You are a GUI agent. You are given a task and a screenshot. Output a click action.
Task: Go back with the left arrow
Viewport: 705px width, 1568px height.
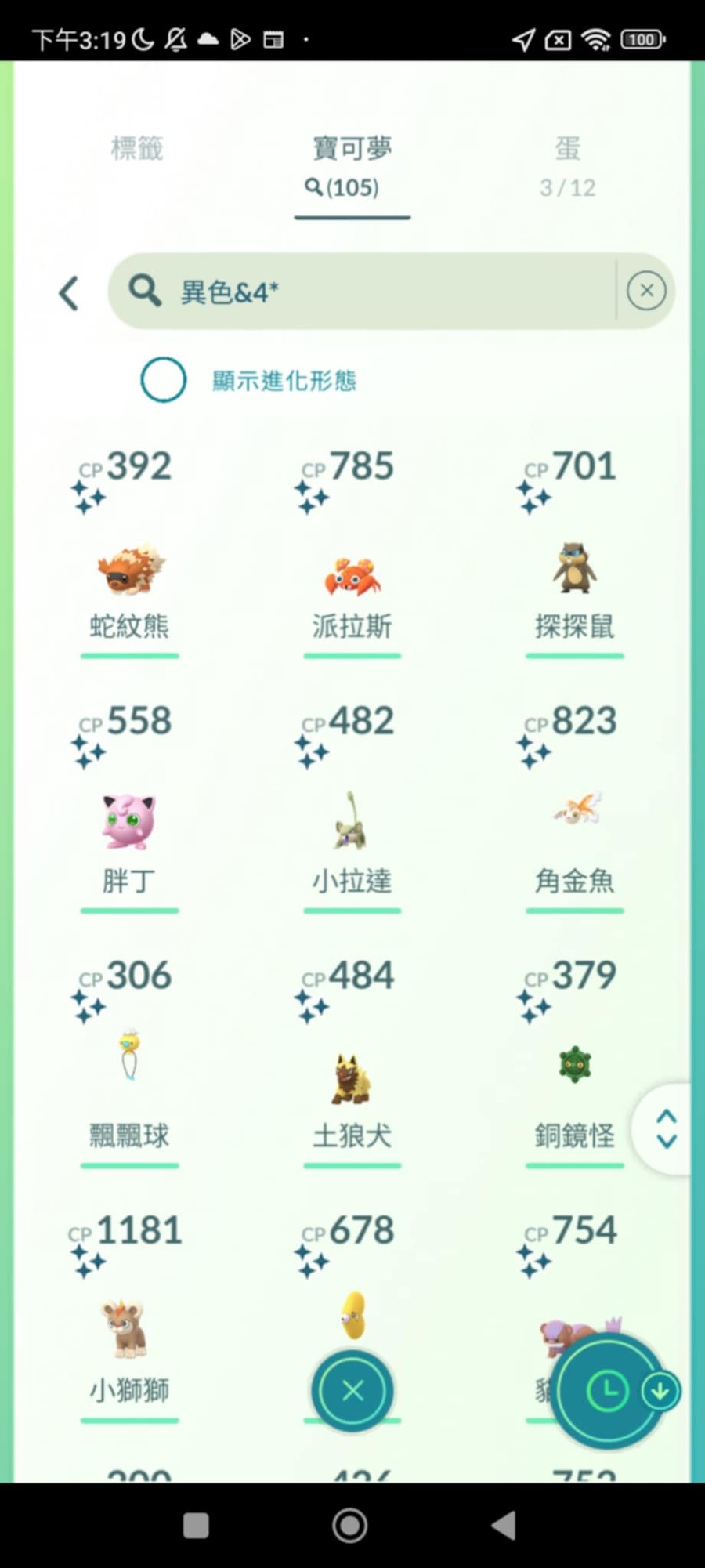(69, 293)
